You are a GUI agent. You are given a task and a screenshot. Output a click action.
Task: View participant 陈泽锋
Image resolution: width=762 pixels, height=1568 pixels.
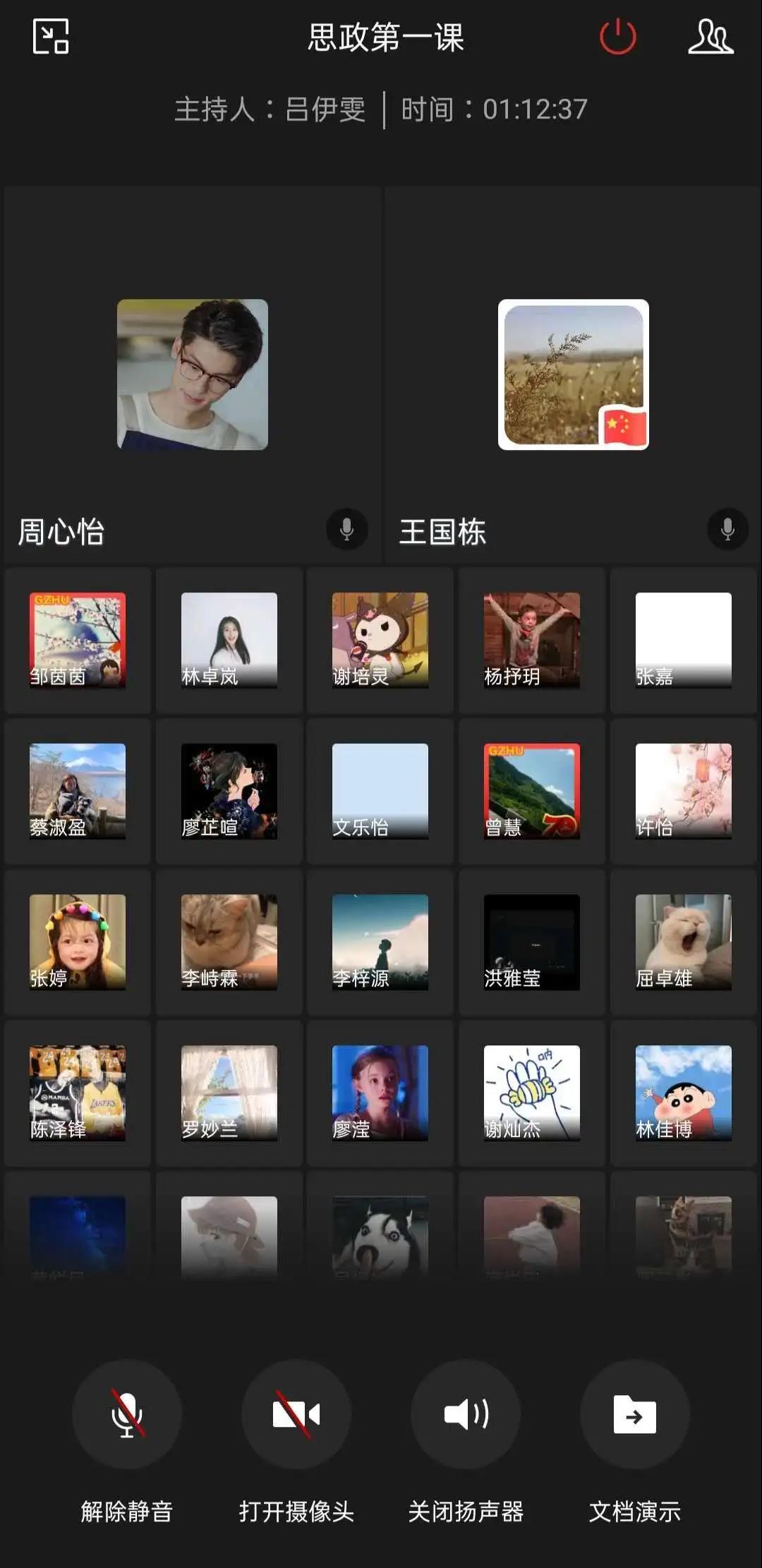point(78,1093)
